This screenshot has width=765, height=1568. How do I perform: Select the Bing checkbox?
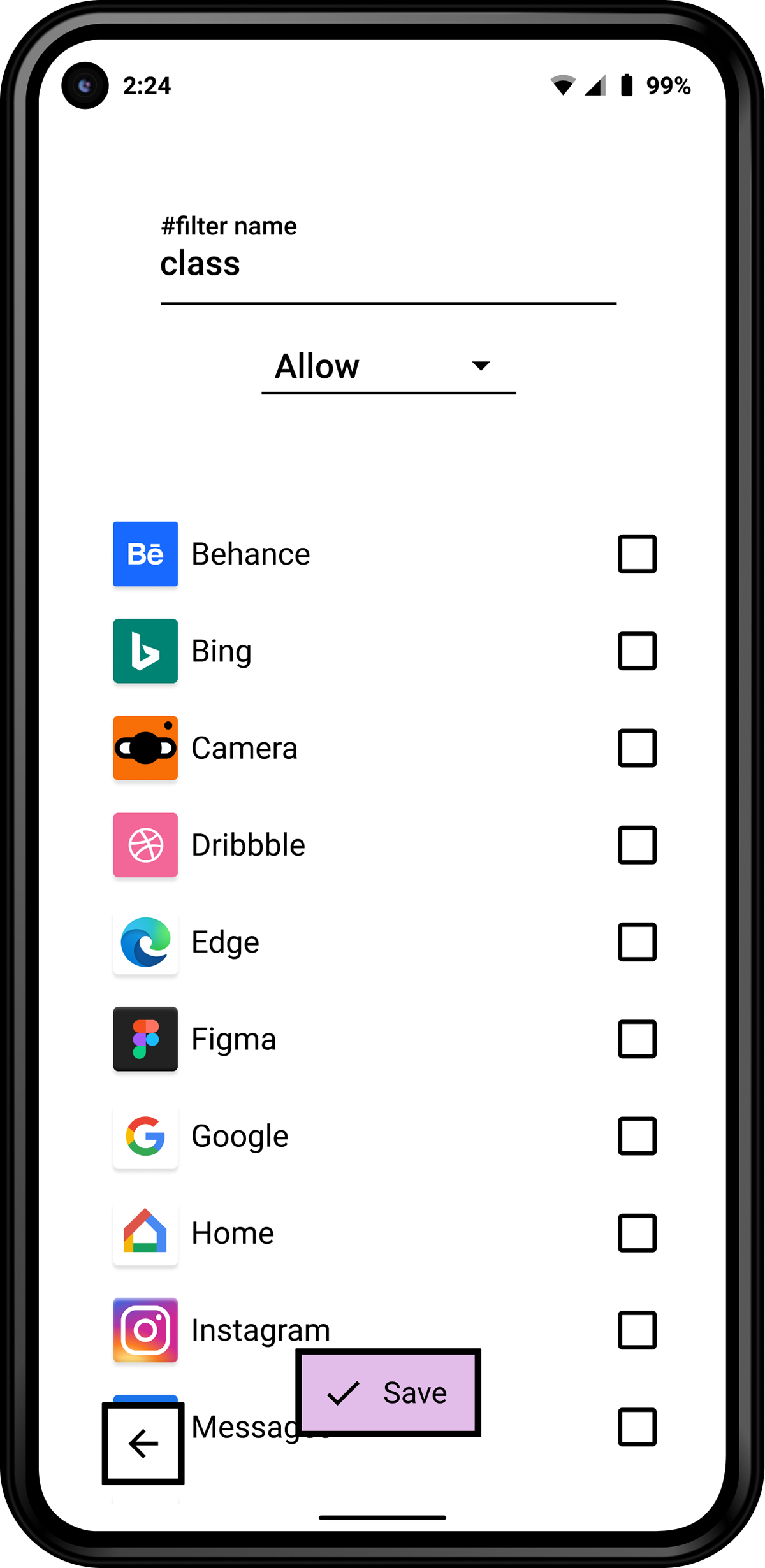pos(637,651)
